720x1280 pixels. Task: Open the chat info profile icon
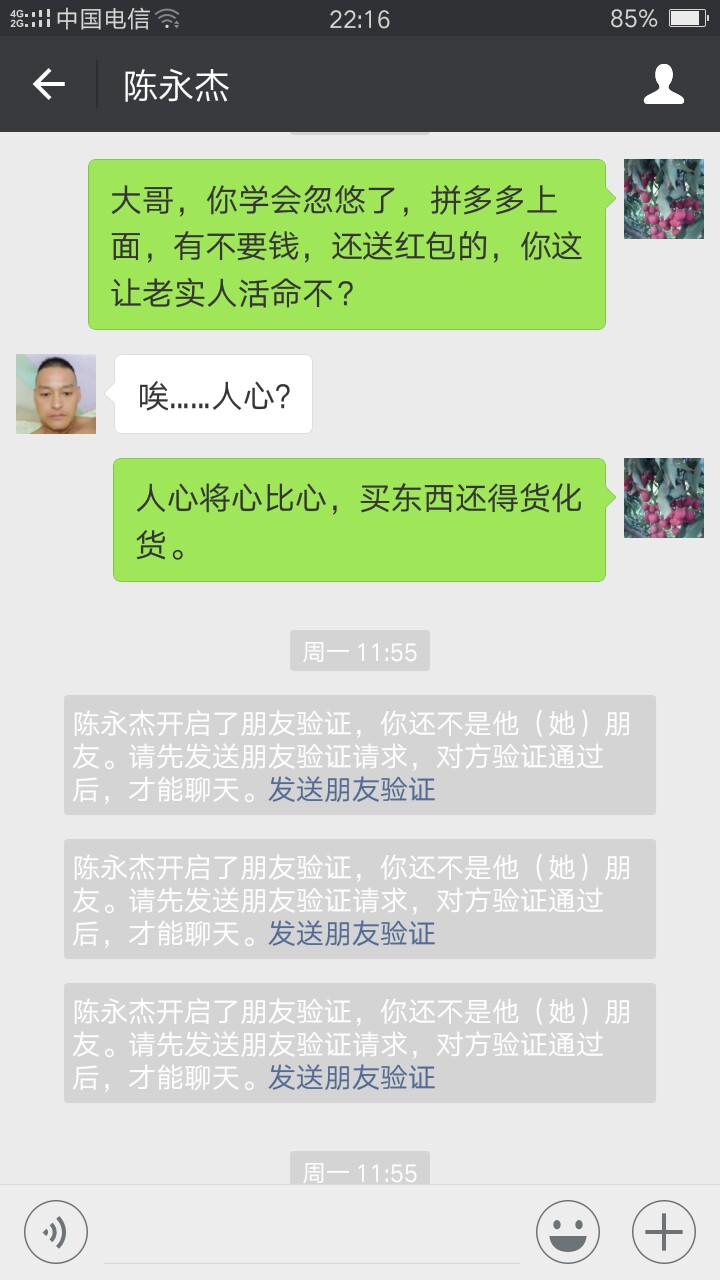664,85
